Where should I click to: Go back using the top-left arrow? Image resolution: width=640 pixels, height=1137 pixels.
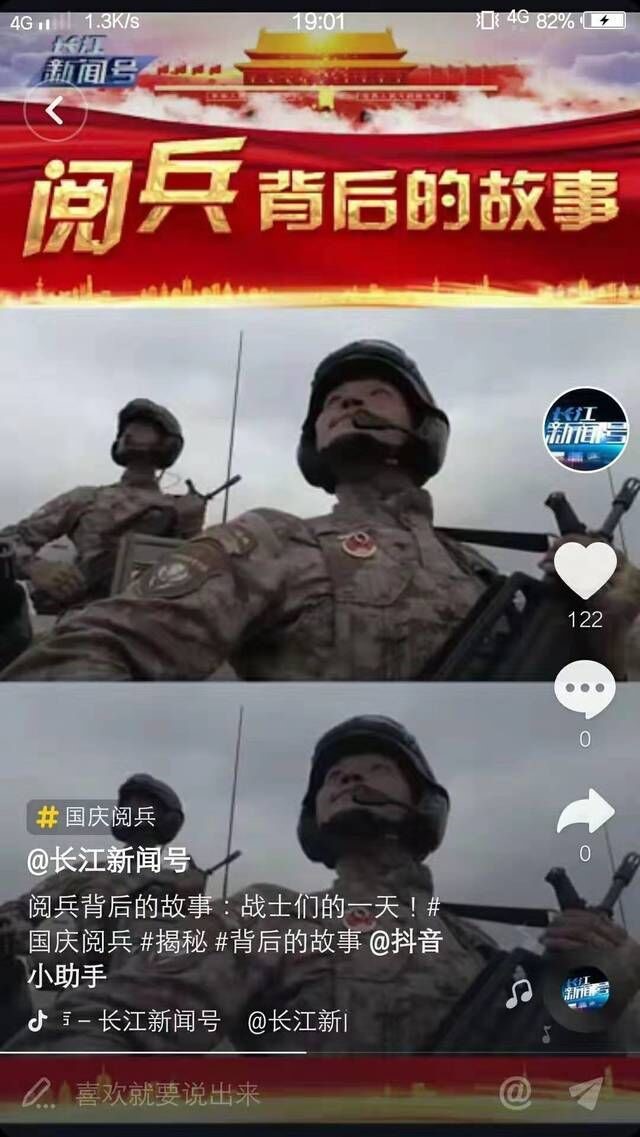[55, 111]
